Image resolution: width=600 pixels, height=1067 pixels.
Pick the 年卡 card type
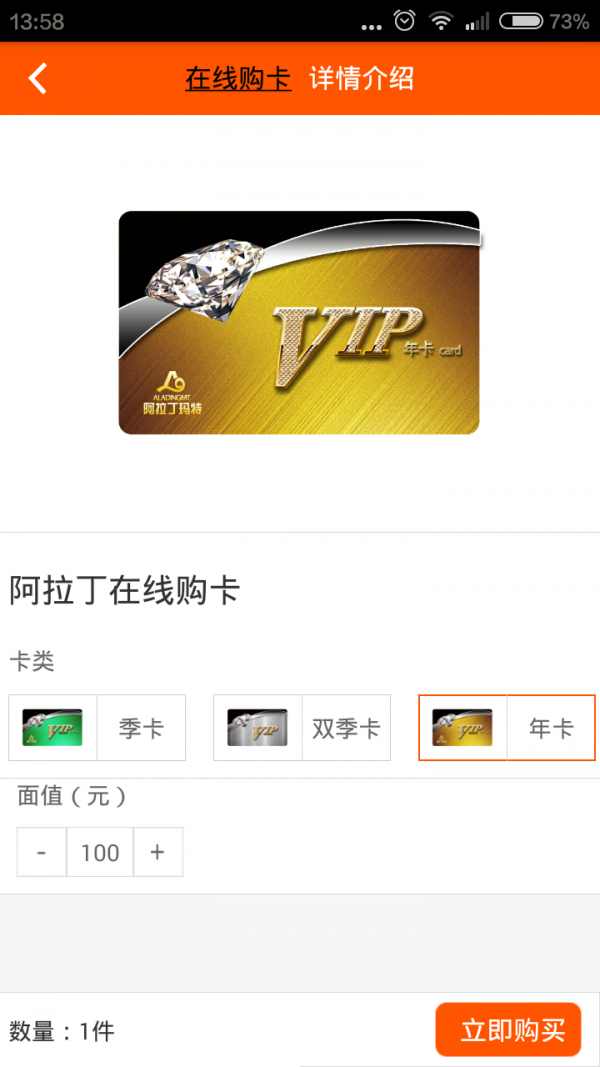click(x=506, y=728)
